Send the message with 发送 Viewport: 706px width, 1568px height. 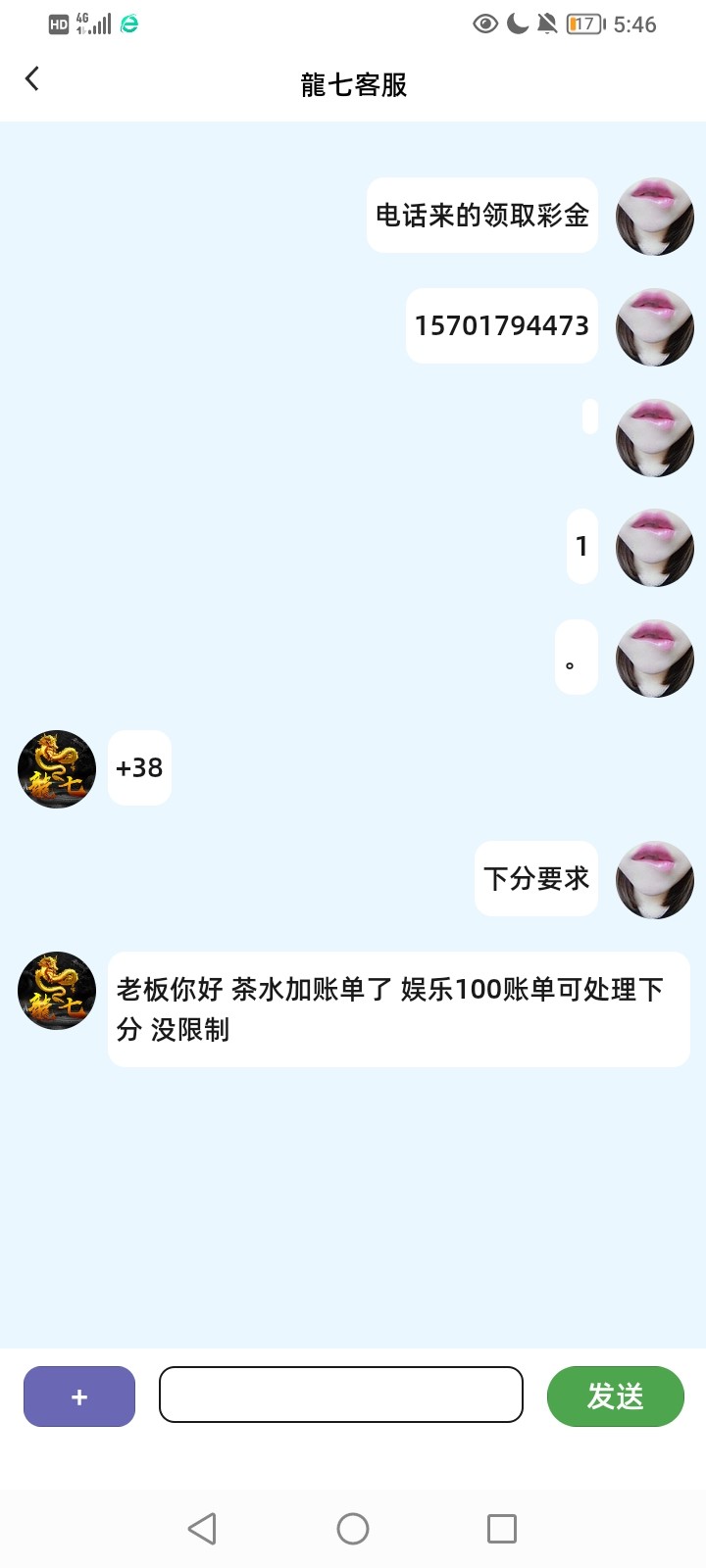615,1396
